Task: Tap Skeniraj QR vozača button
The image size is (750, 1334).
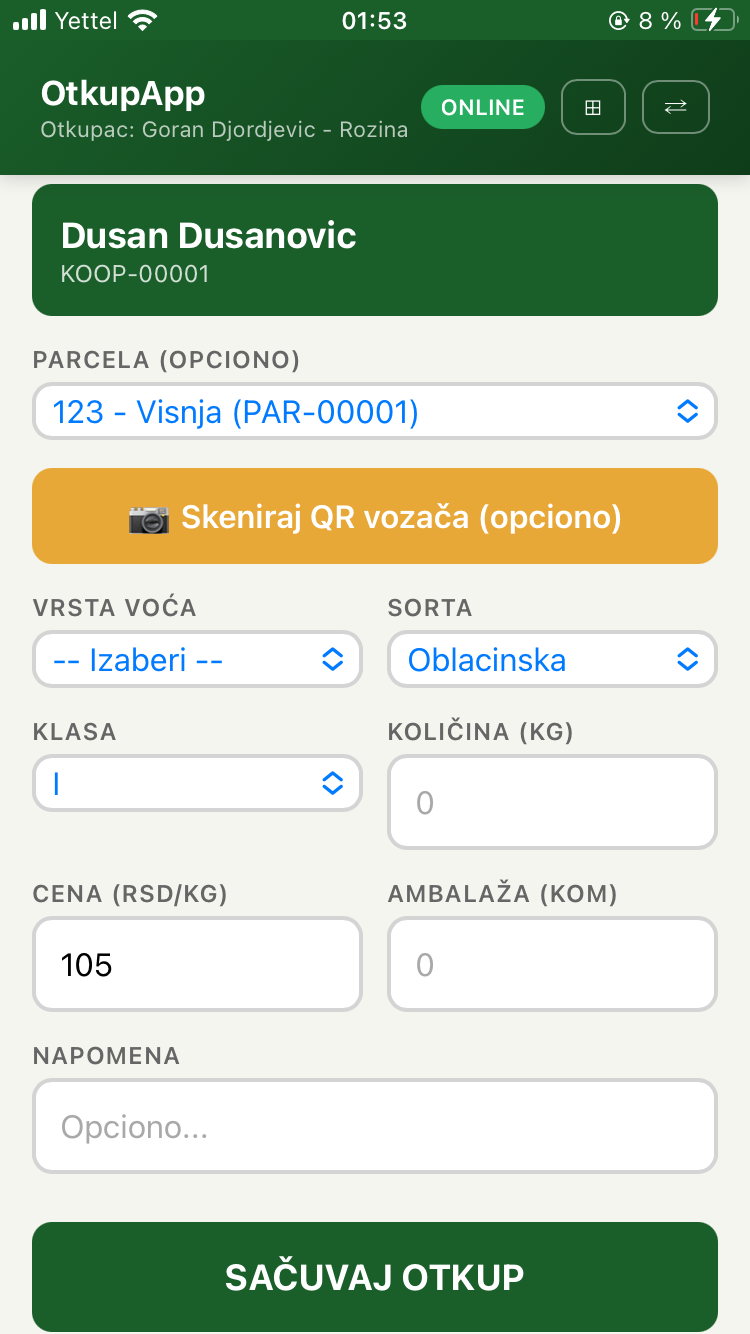Action: coord(375,516)
